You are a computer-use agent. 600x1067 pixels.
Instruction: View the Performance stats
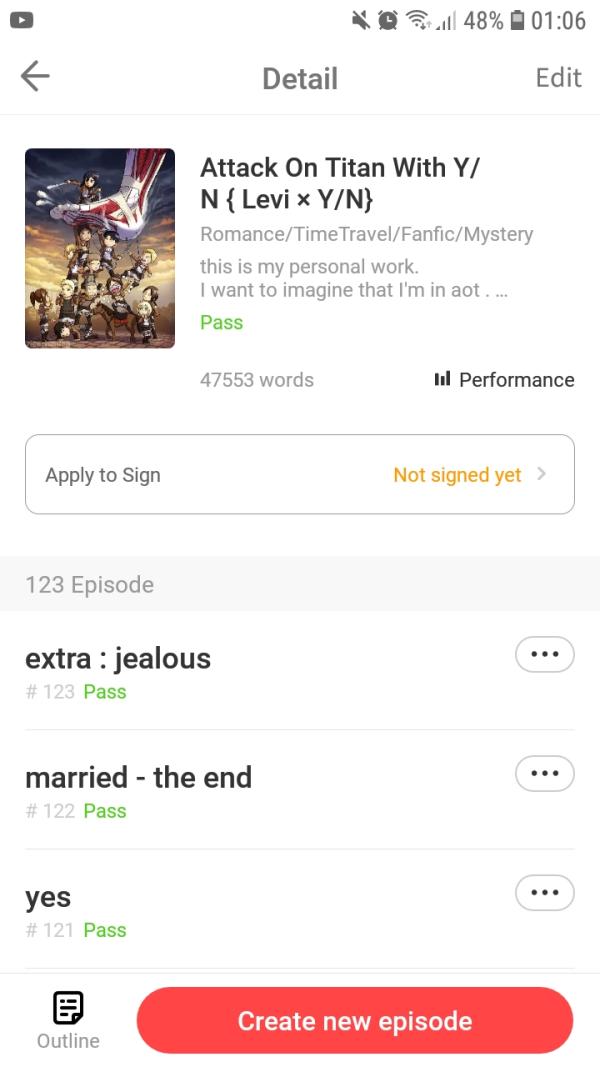pyautogui.click(x=504, y=380)
